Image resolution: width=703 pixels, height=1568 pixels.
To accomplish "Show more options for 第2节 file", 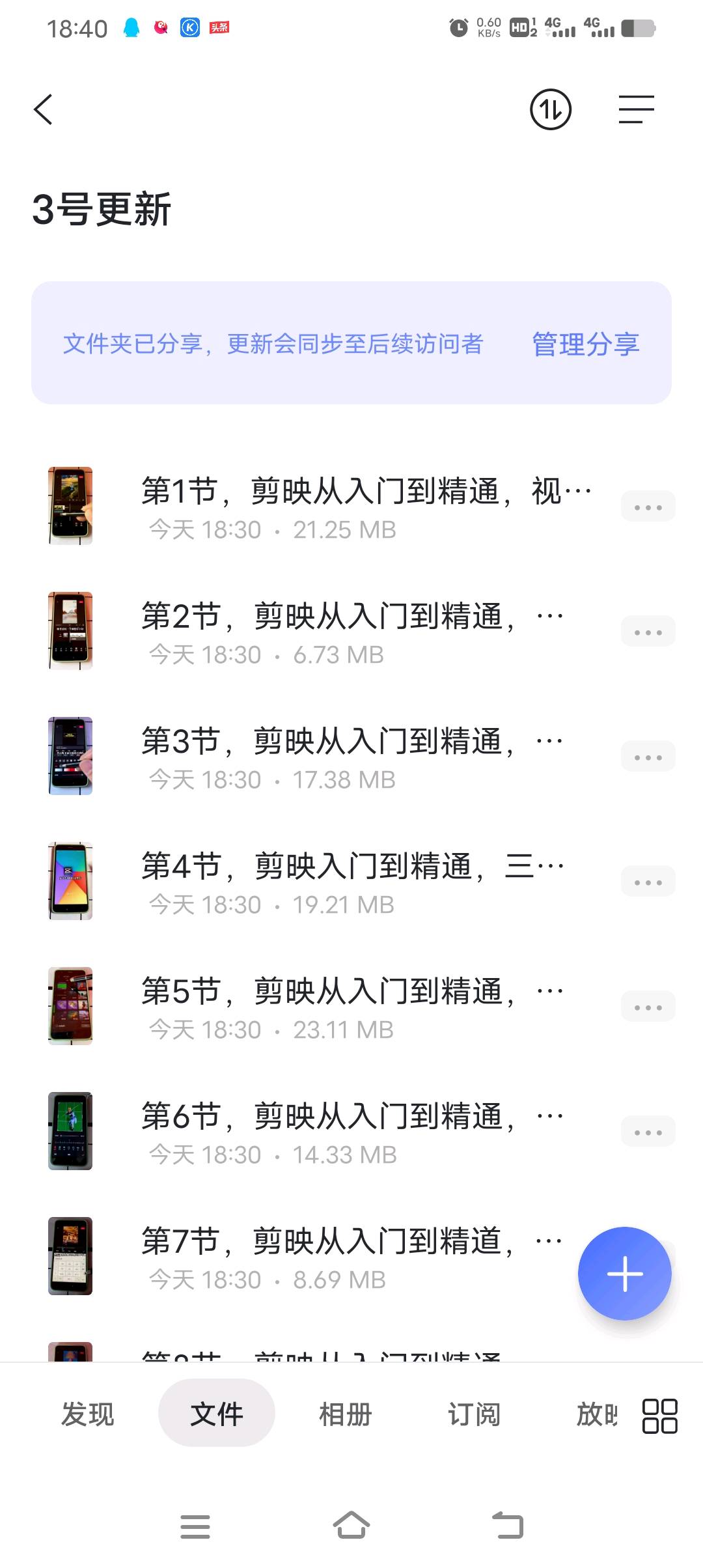I will (648, 632).
